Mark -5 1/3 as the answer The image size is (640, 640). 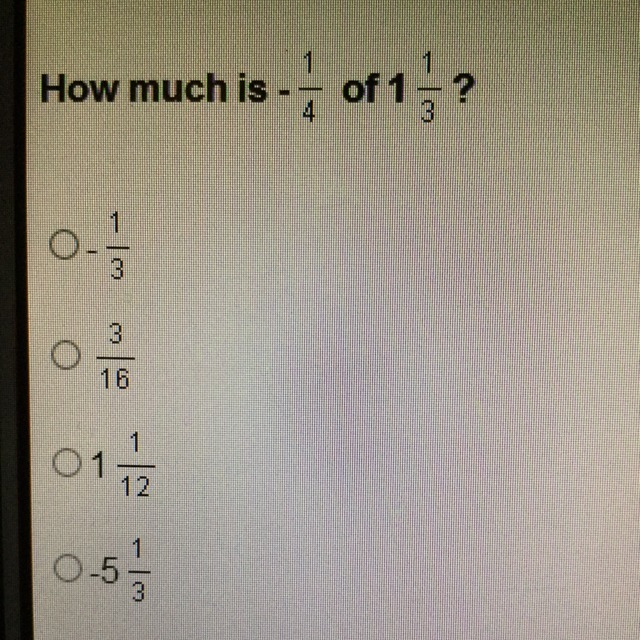66,569
